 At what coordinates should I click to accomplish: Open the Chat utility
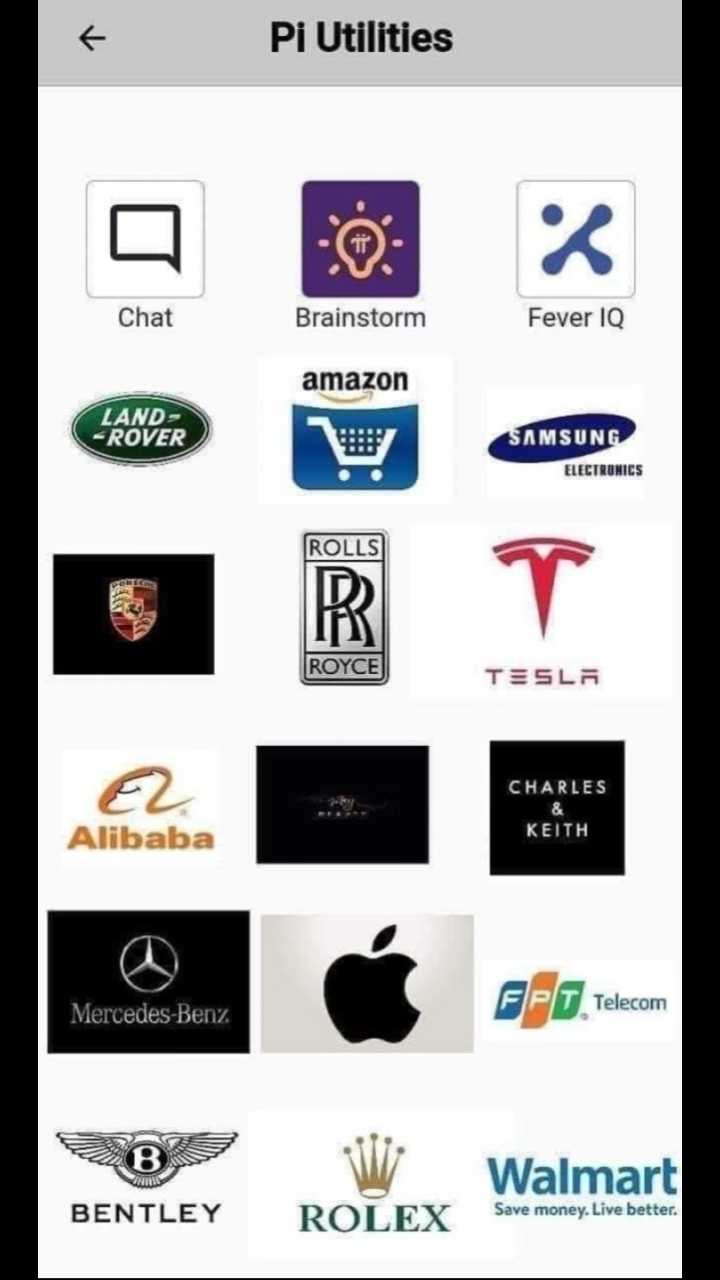(145, 240)
